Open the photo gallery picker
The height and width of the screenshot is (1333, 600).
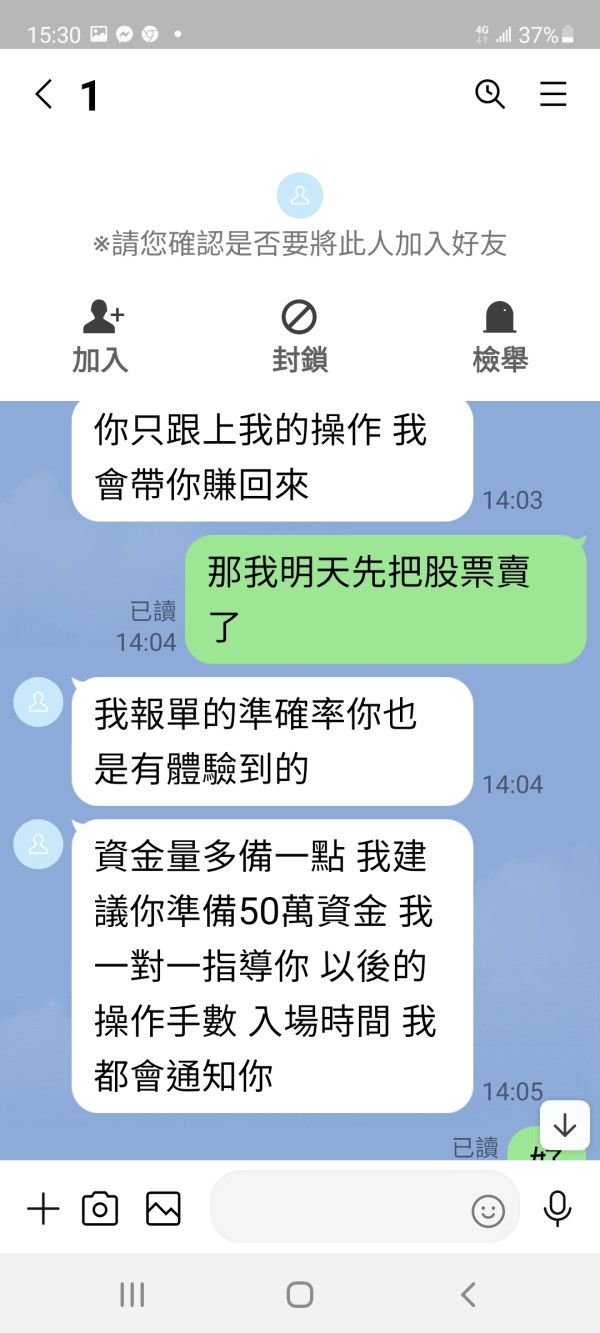[x=163, y=1209]
